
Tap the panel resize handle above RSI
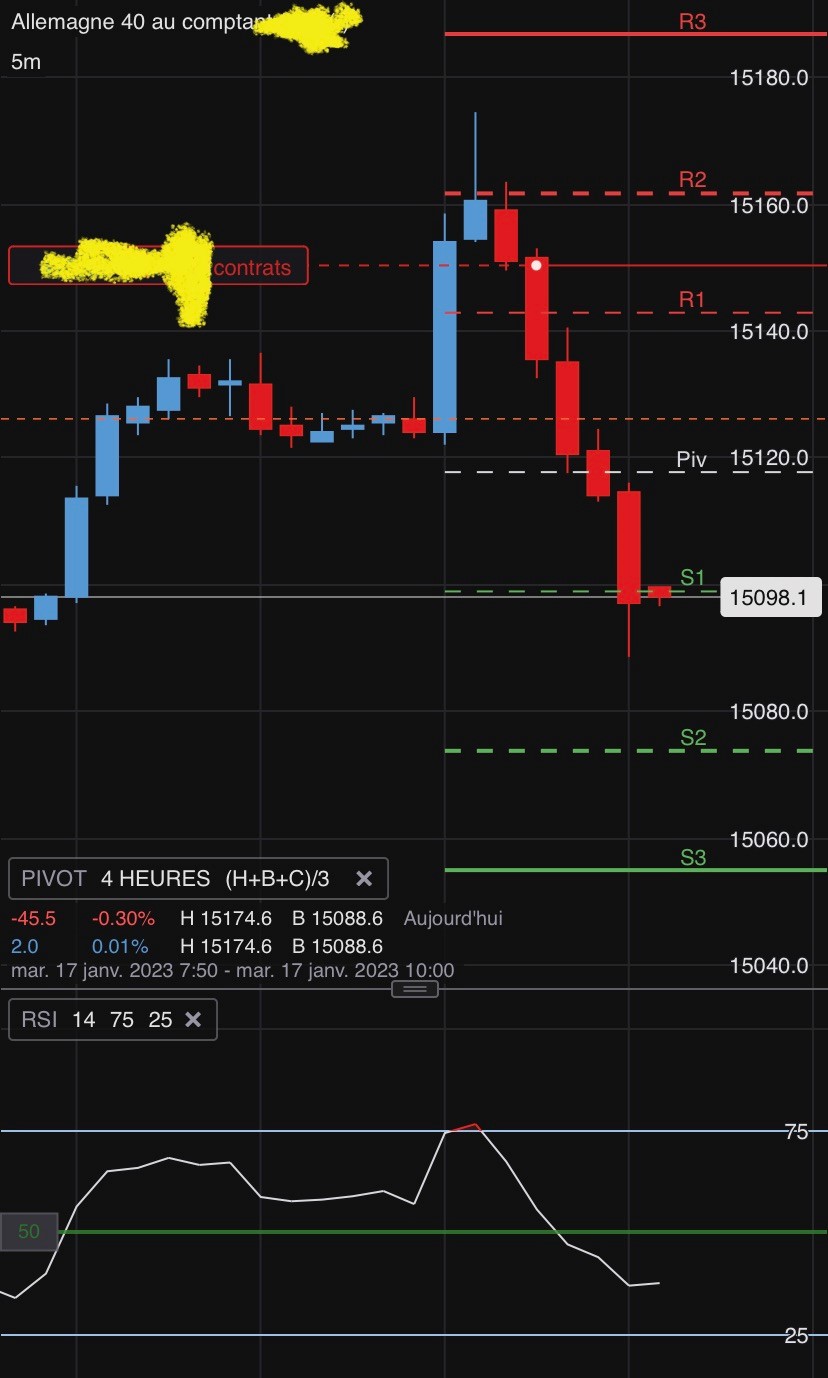pyautogui.click(x=414, y=989)
